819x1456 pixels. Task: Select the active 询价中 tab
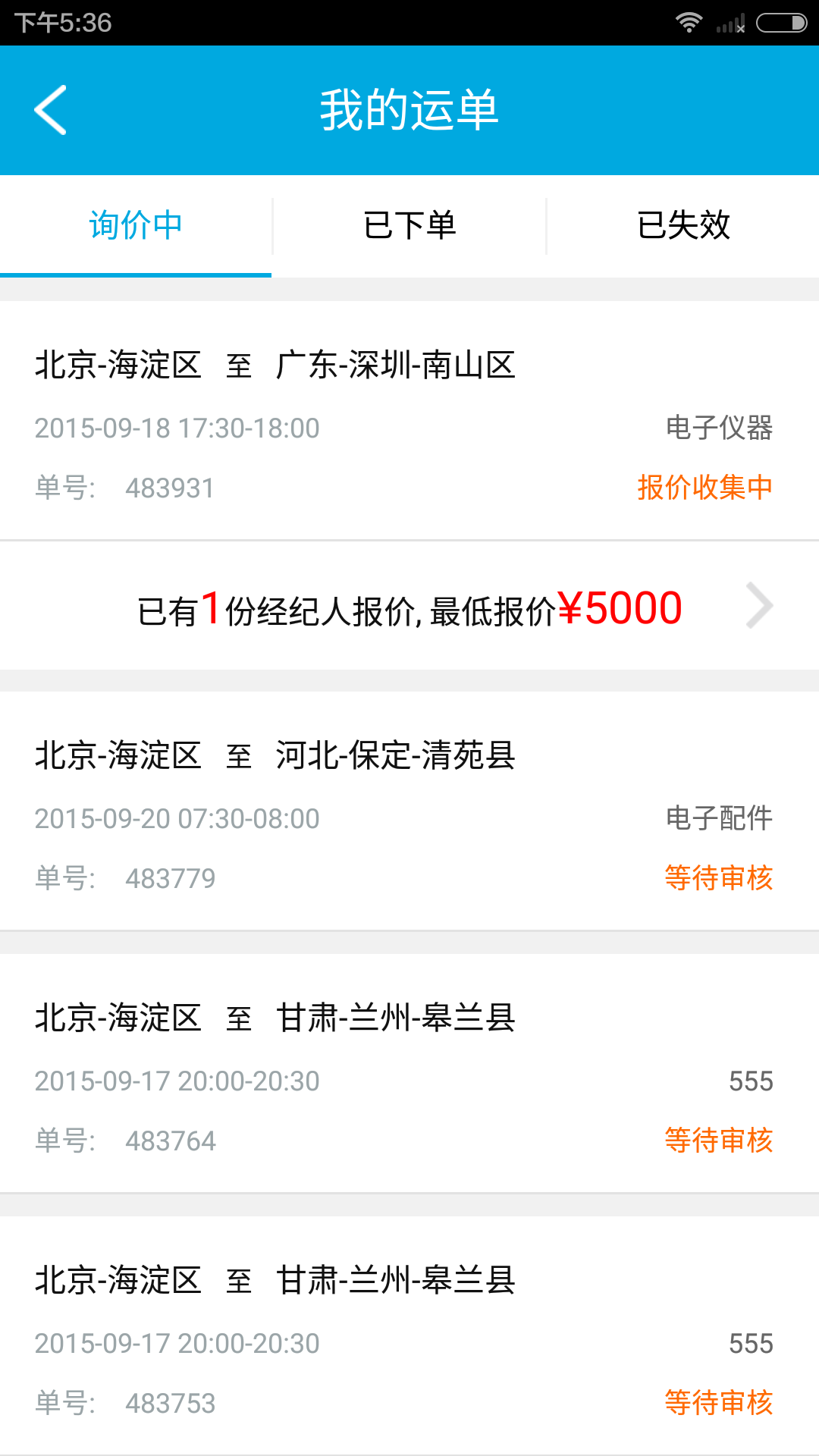(135, 225)
